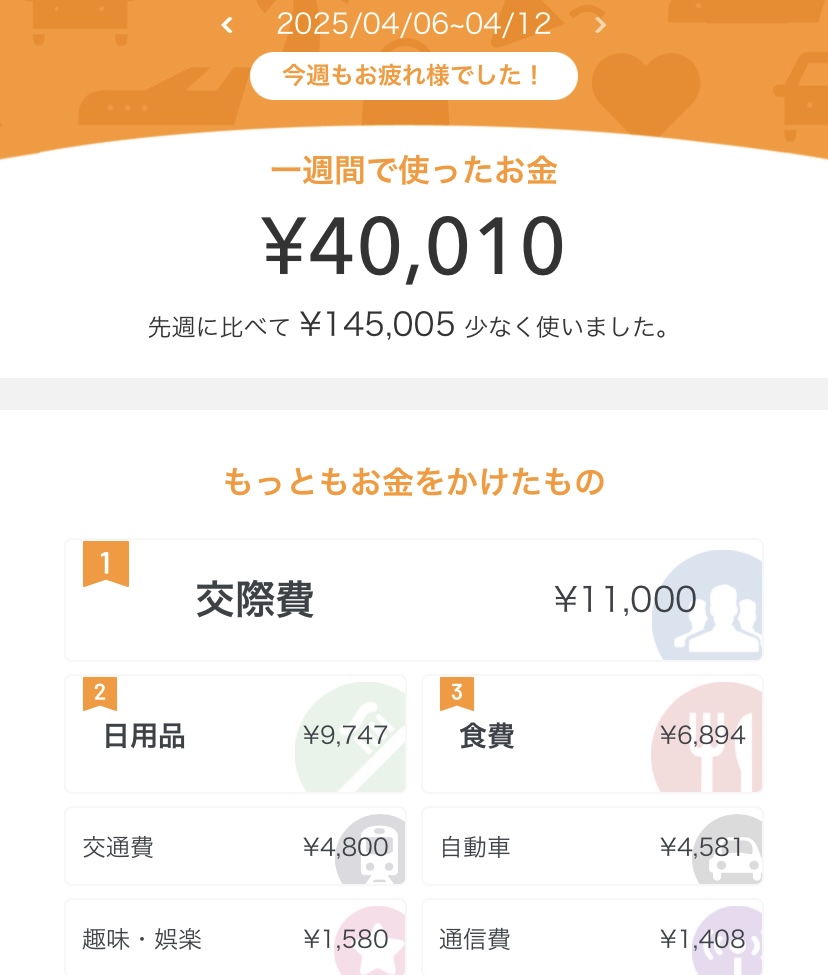828x975 pixels.
Task: View the 食費 category card
Action: click(x=592, y=735)
